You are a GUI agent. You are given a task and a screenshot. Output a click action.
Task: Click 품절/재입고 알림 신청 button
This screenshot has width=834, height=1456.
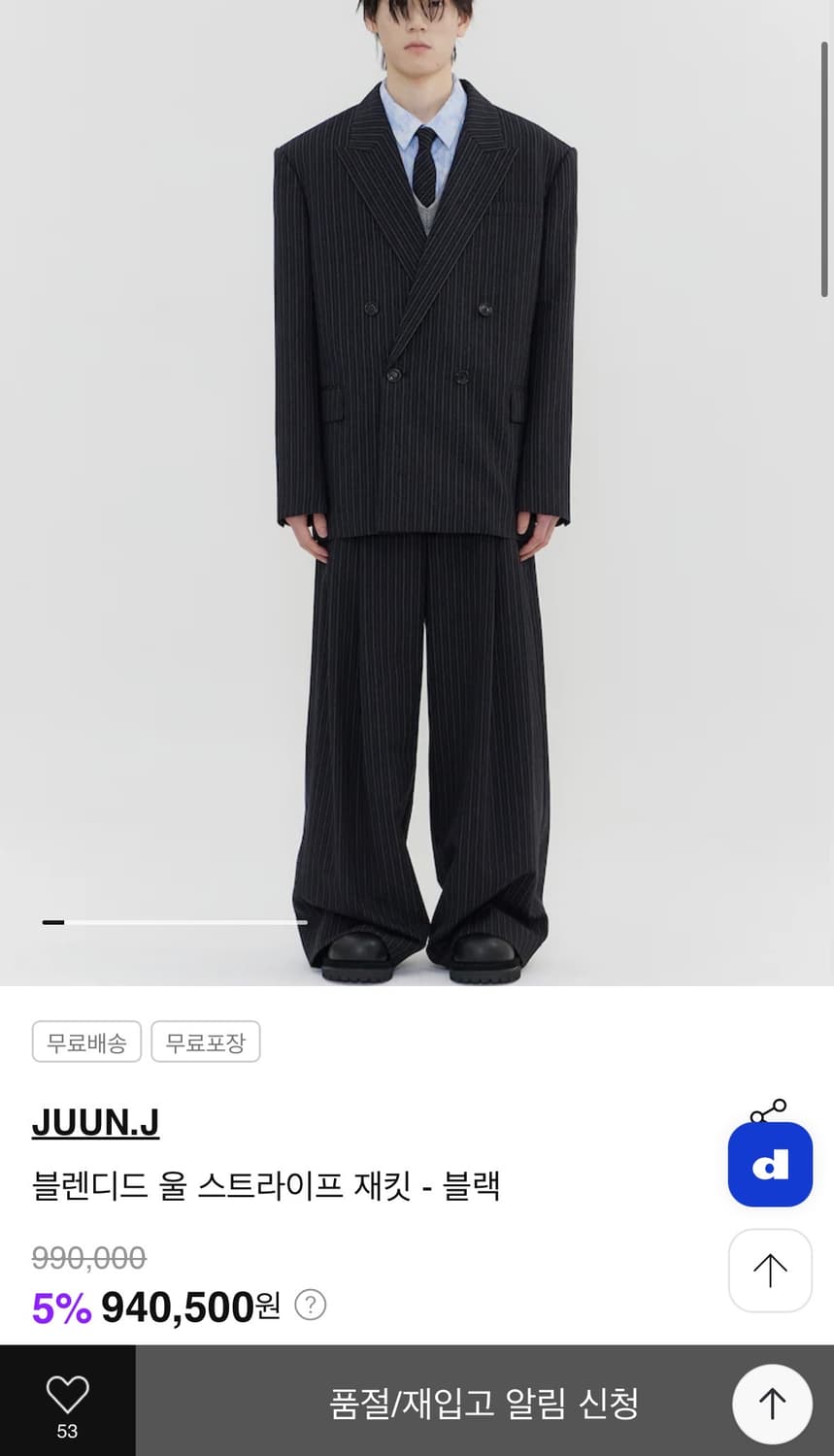click(484, 1403)
